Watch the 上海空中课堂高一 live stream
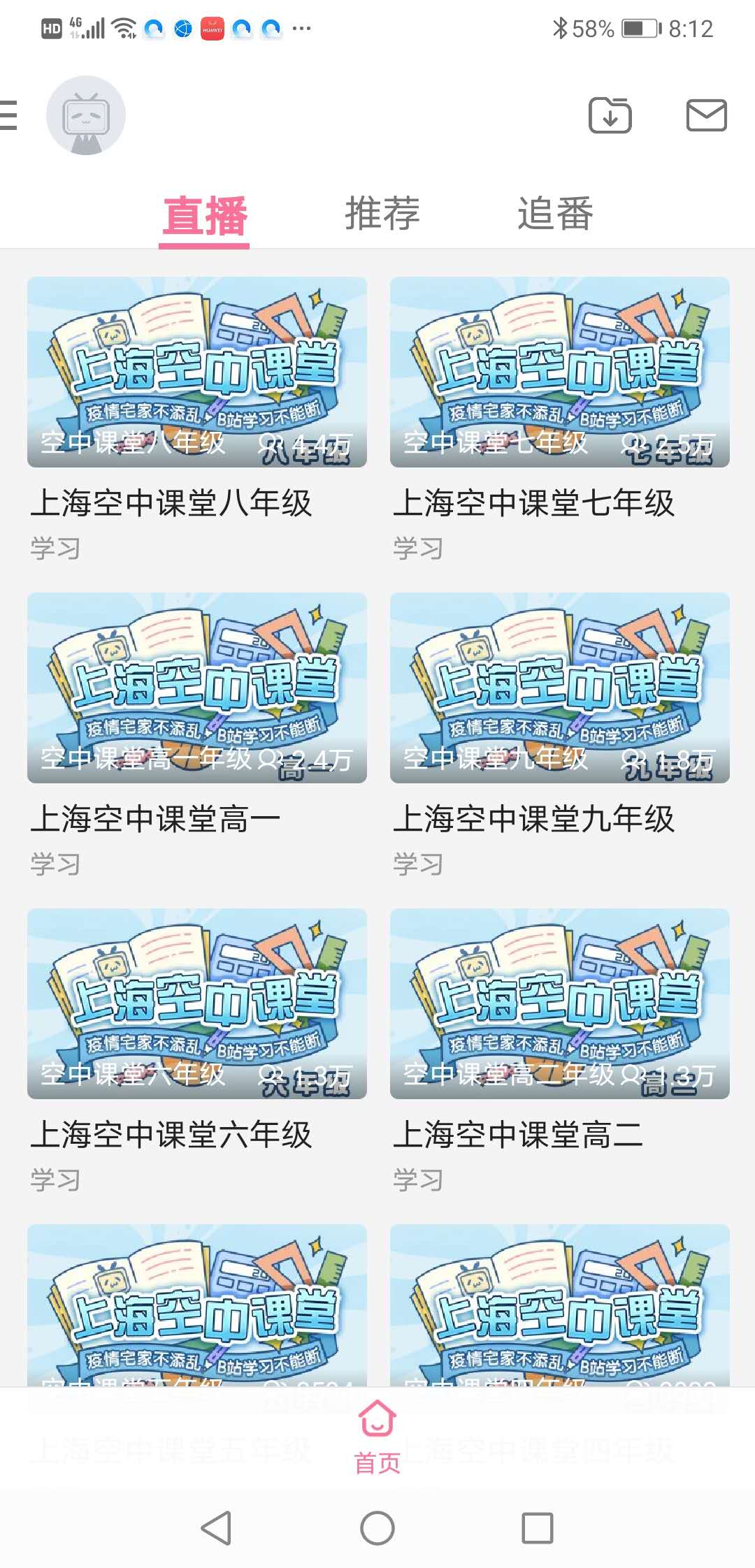 pyautogui.click(x=197, y=689)
